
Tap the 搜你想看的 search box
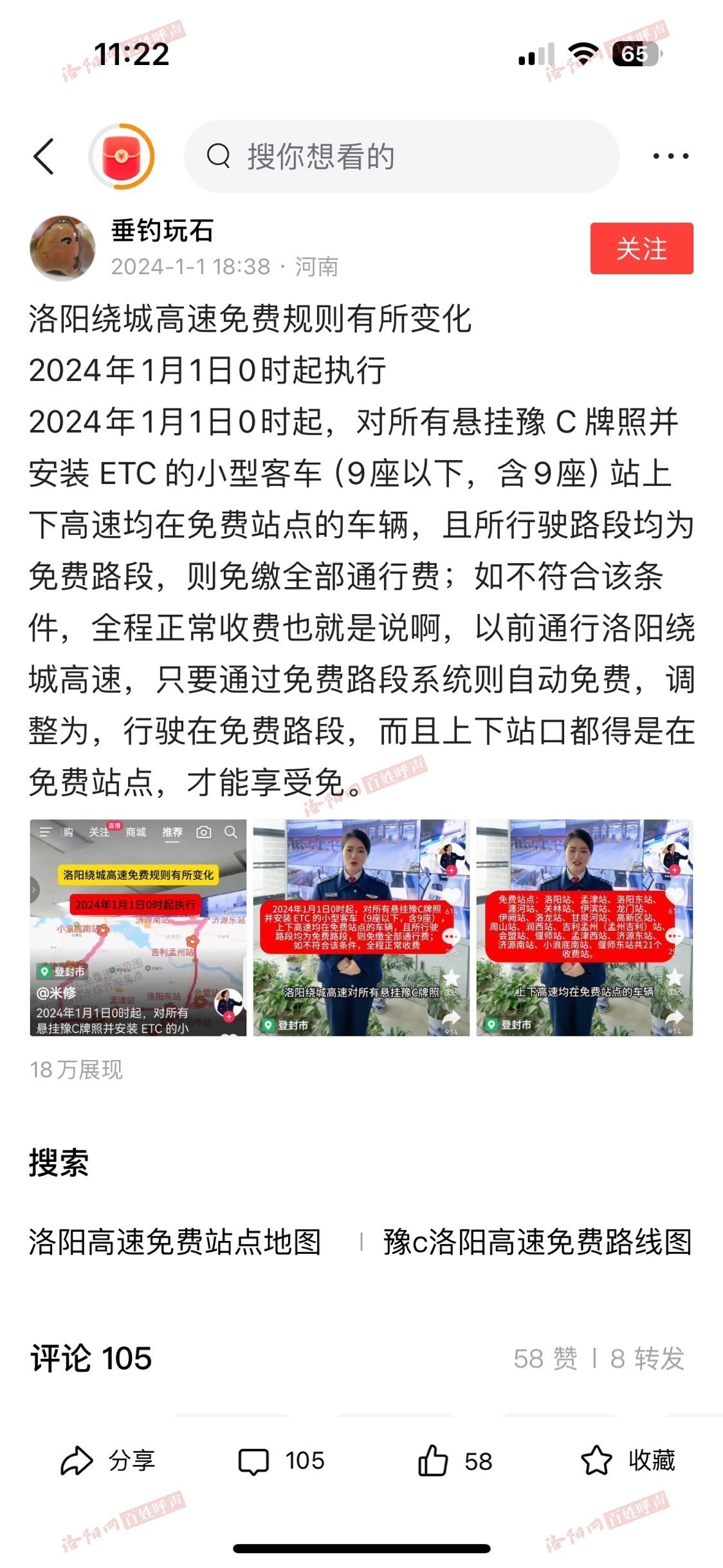(401, 156)
